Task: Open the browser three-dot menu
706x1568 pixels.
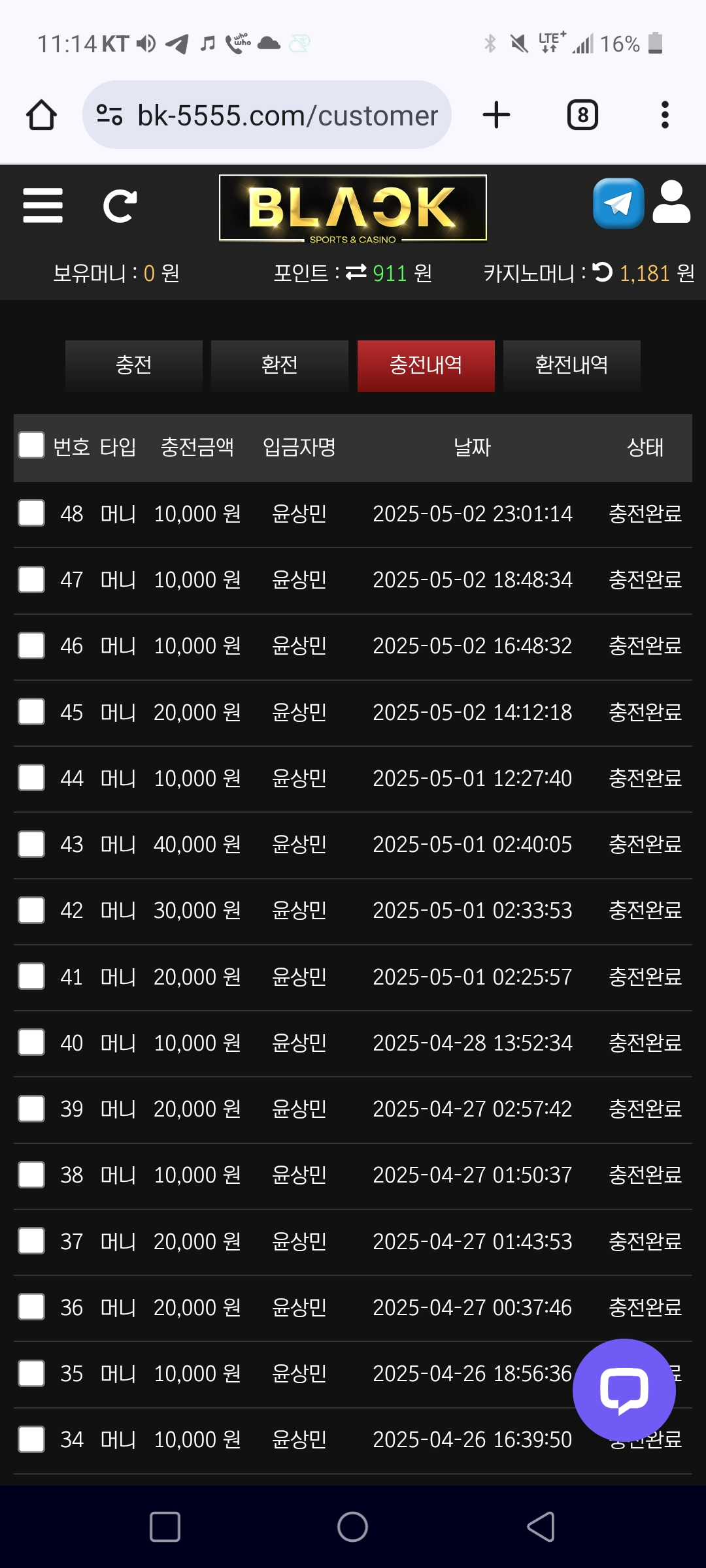Action: pyautogui.click(x=665, y=115)
